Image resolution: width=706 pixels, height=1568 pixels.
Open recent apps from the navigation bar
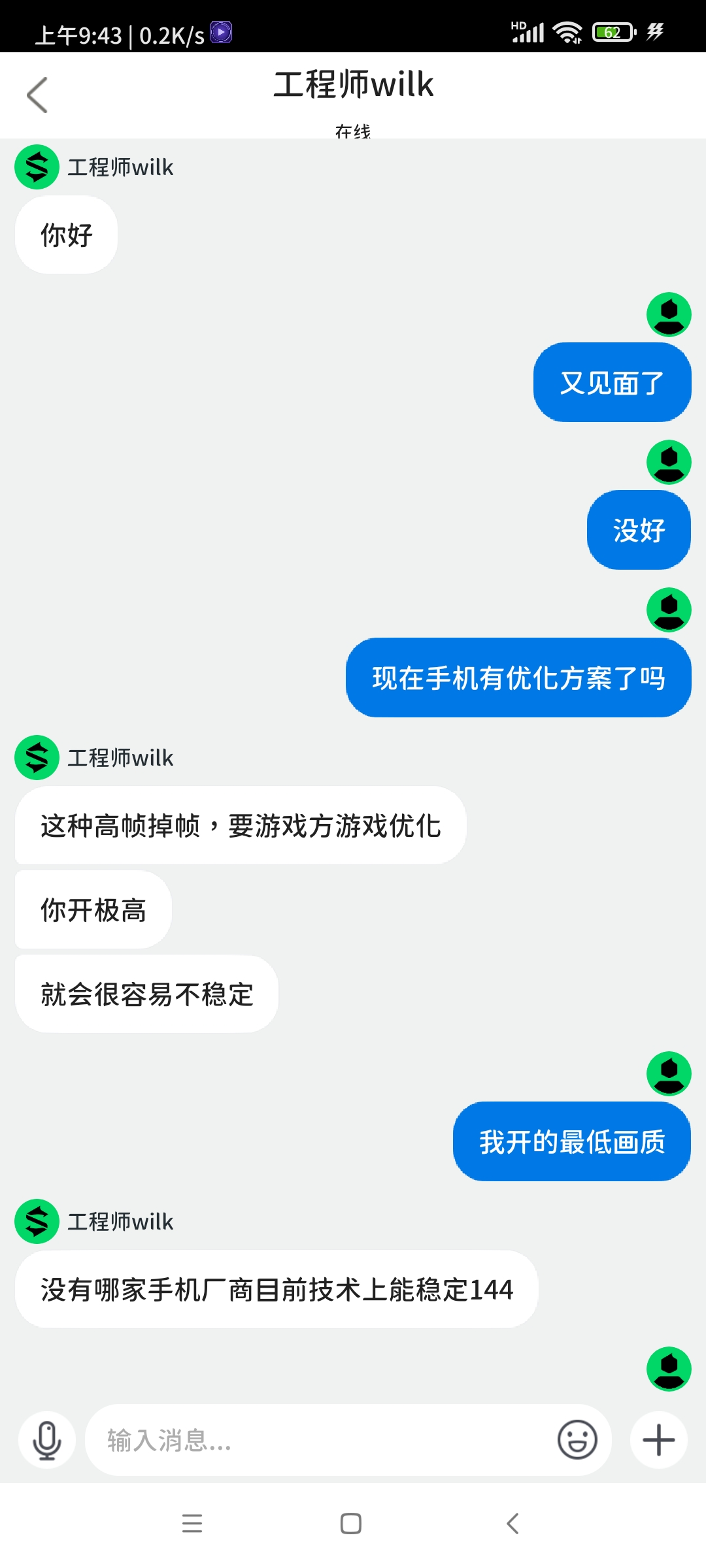(x=192, y=1524)
